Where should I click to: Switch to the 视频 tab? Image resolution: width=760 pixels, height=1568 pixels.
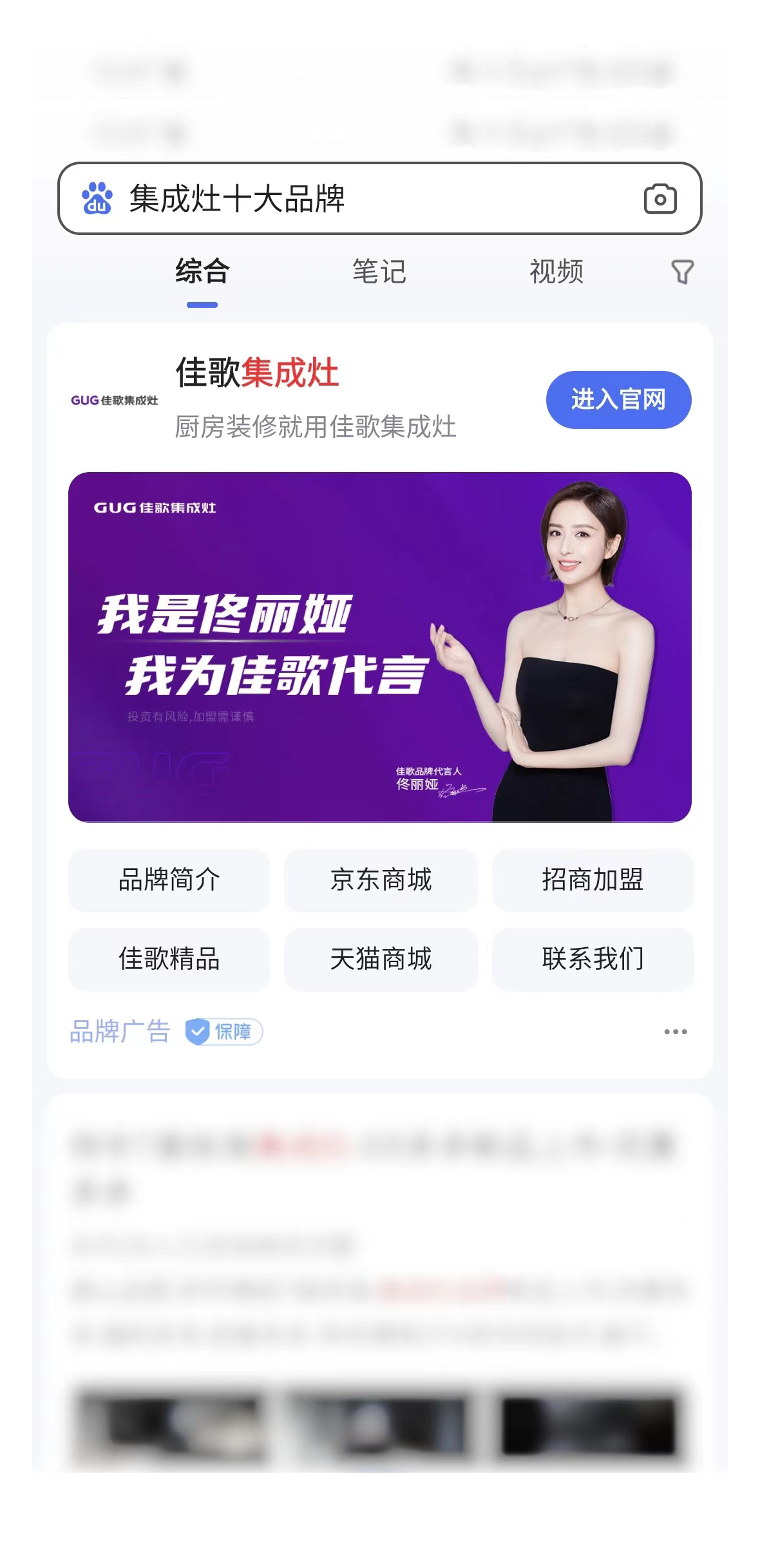555,272
